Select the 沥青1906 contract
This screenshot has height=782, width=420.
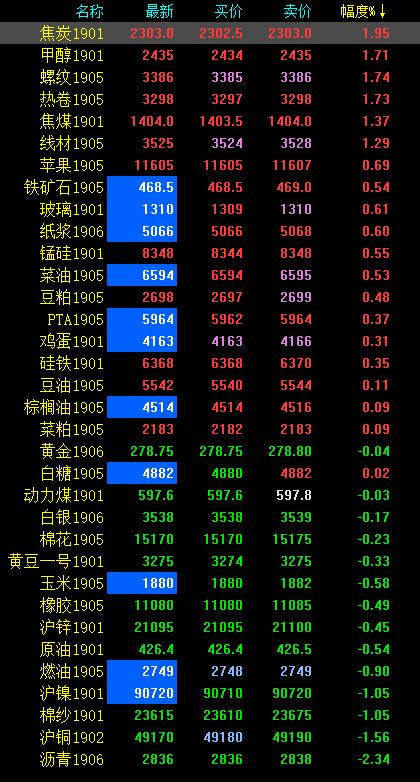210,760
